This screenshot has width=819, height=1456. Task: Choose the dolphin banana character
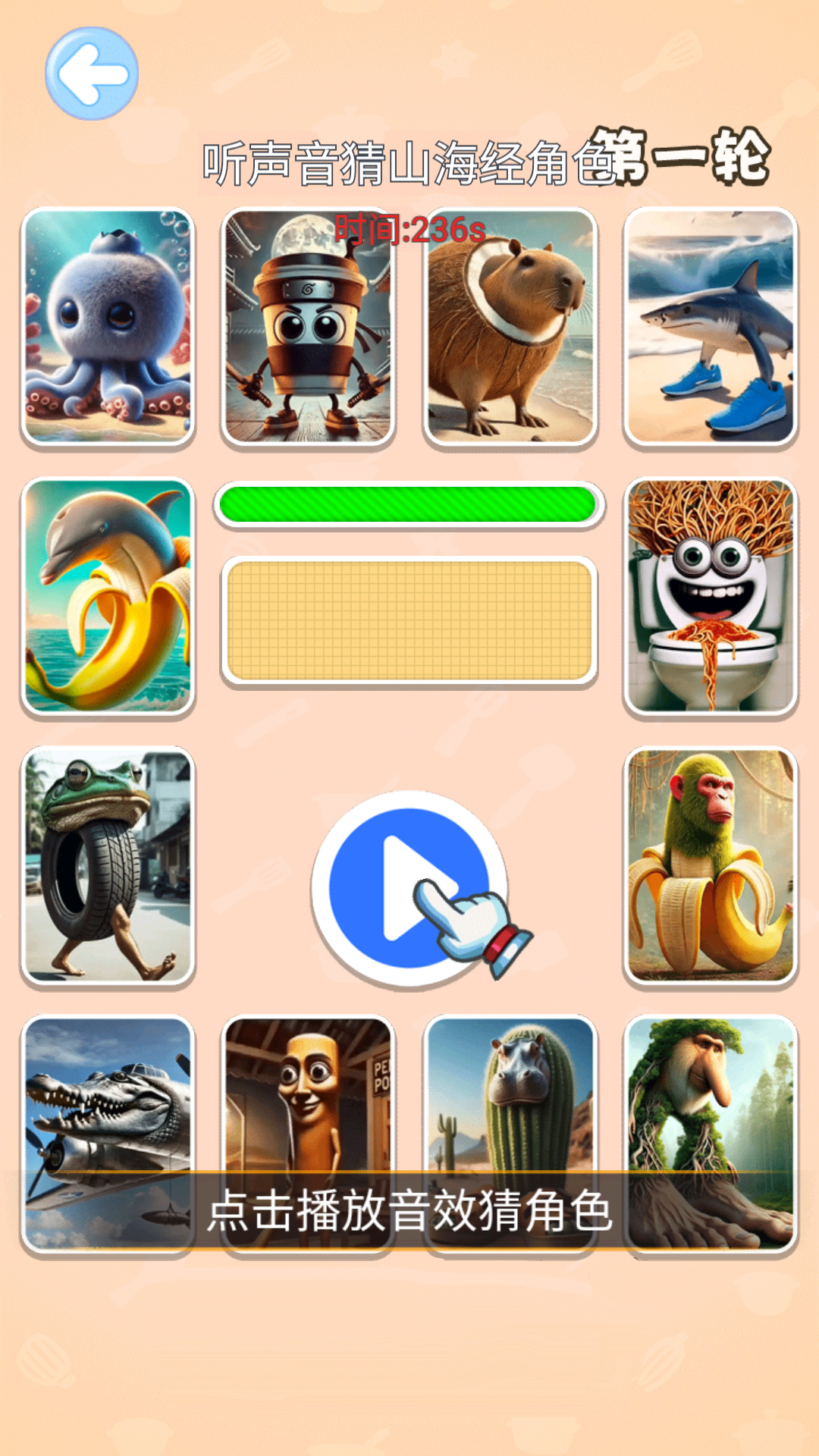point(108,596)
